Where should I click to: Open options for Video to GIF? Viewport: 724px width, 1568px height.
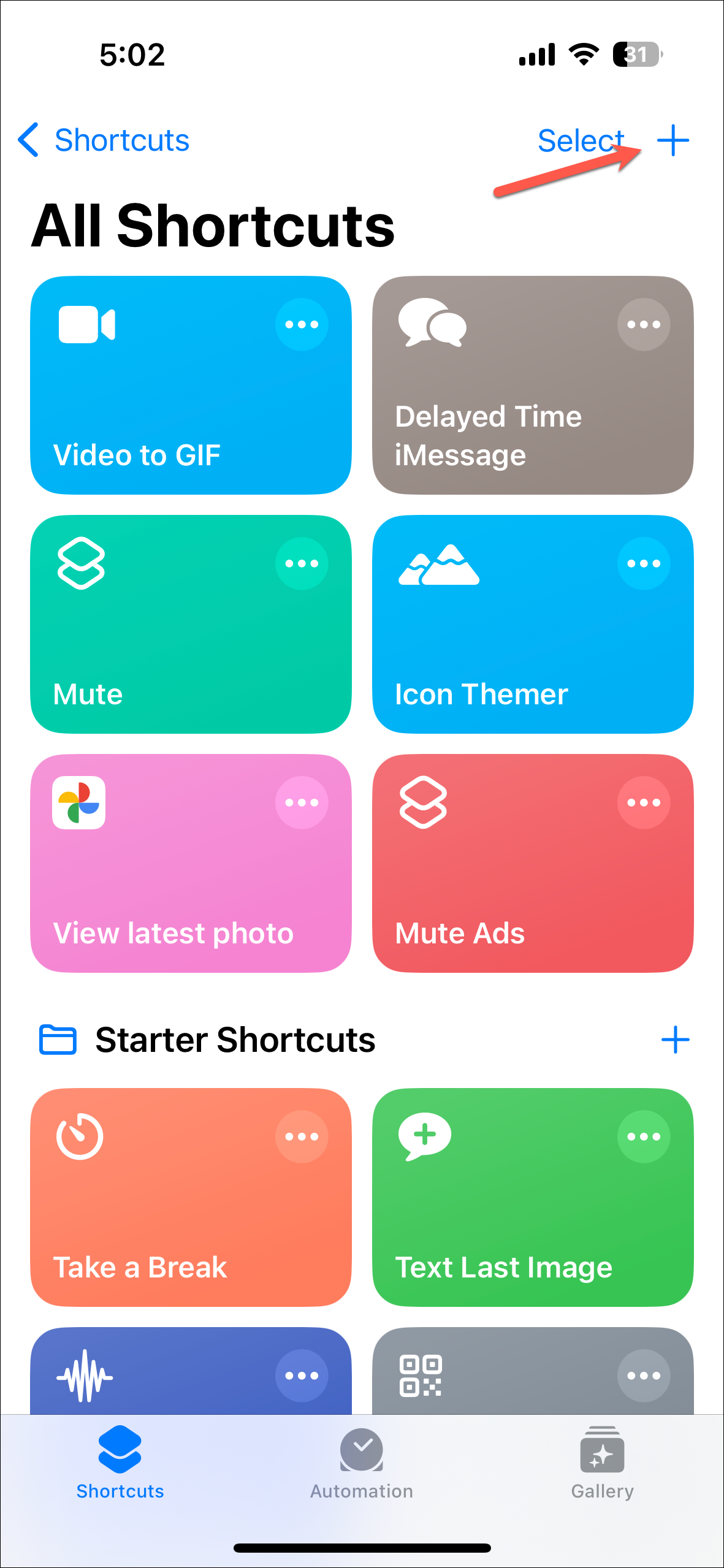coord(302,324)
